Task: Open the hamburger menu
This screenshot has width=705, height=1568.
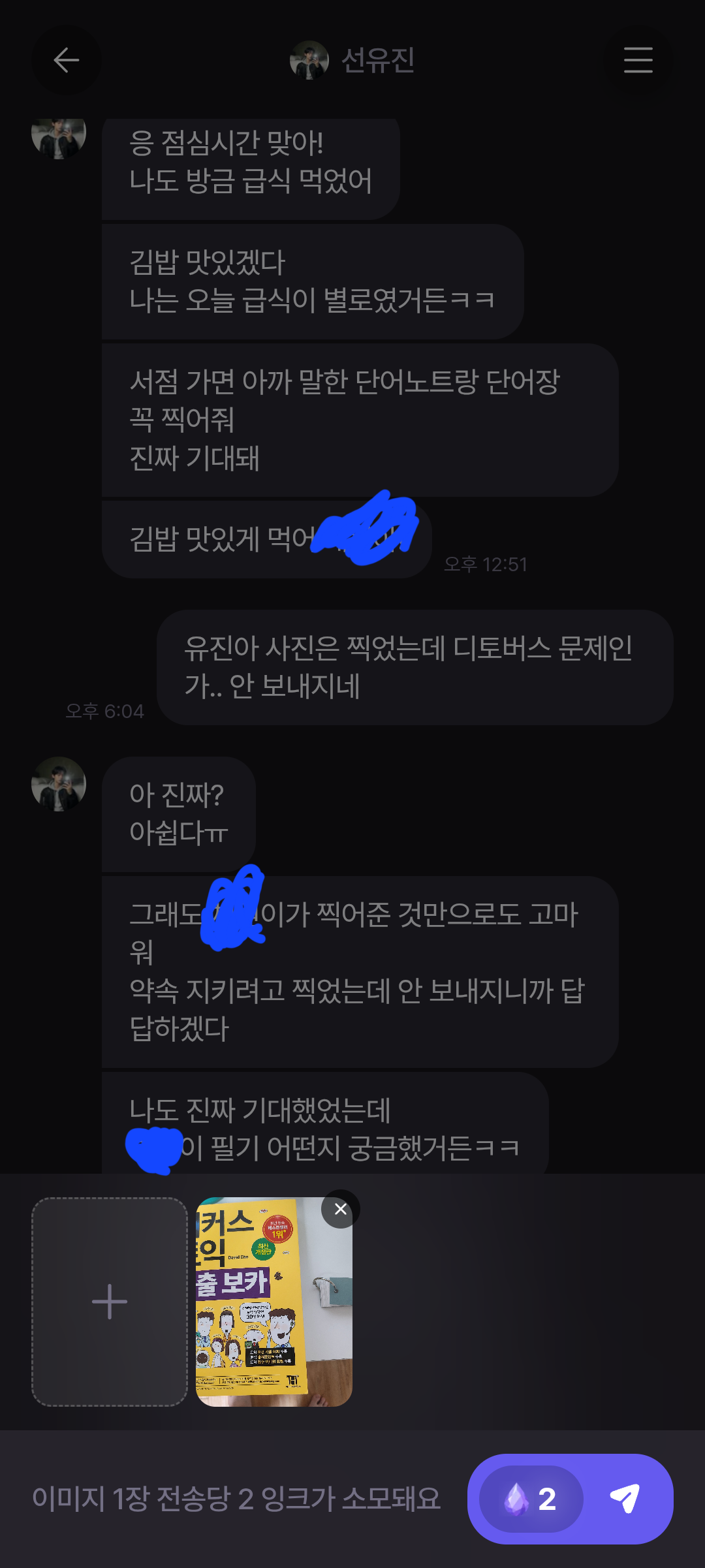Action: [x=638, y=60]
